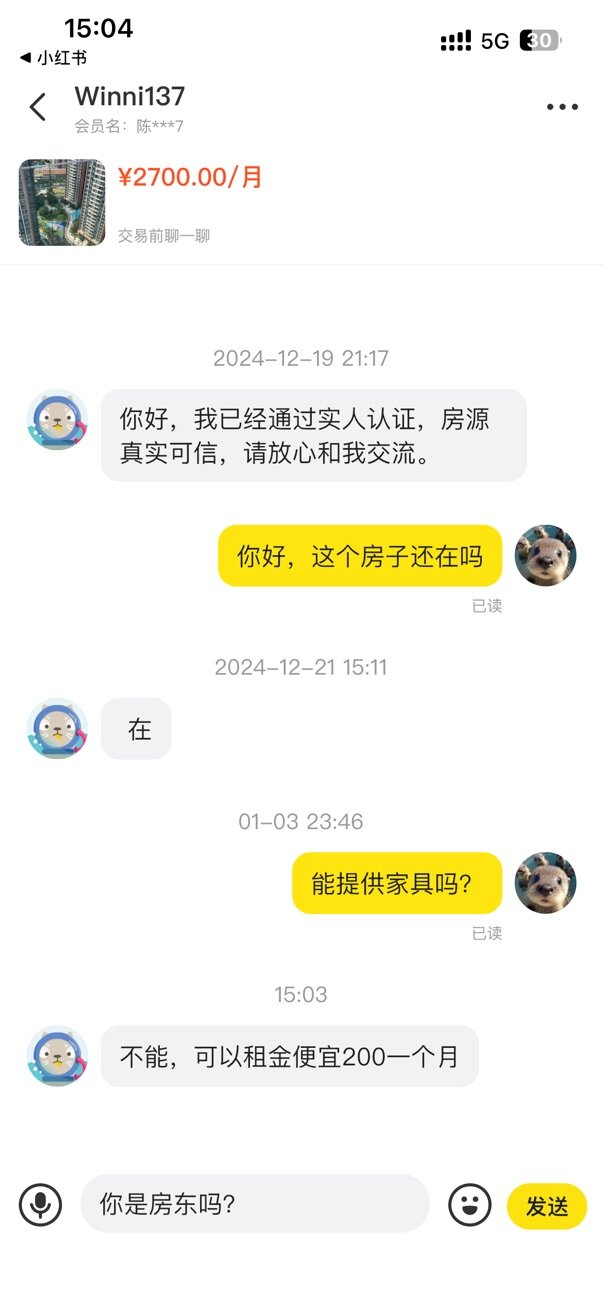Open the emoji picker

pos(469,1205)
